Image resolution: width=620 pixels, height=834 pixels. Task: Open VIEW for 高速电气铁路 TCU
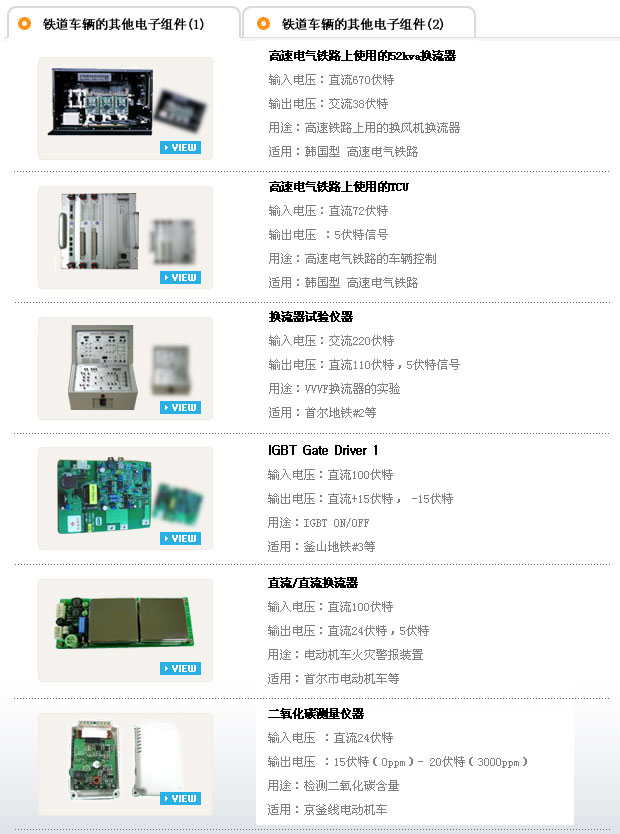[x=180, y=278]
